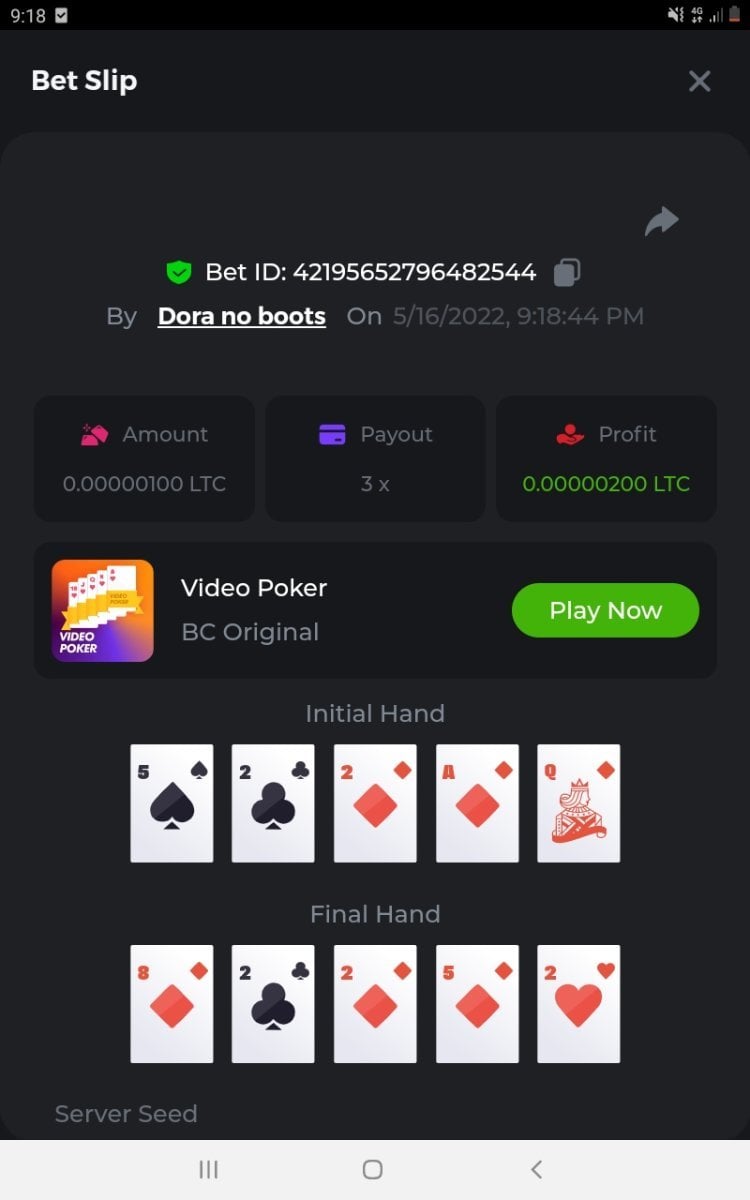This screenshot has width=750, height=1200.
Task: Open Dora no boots profile
Action: coord(242,317)
